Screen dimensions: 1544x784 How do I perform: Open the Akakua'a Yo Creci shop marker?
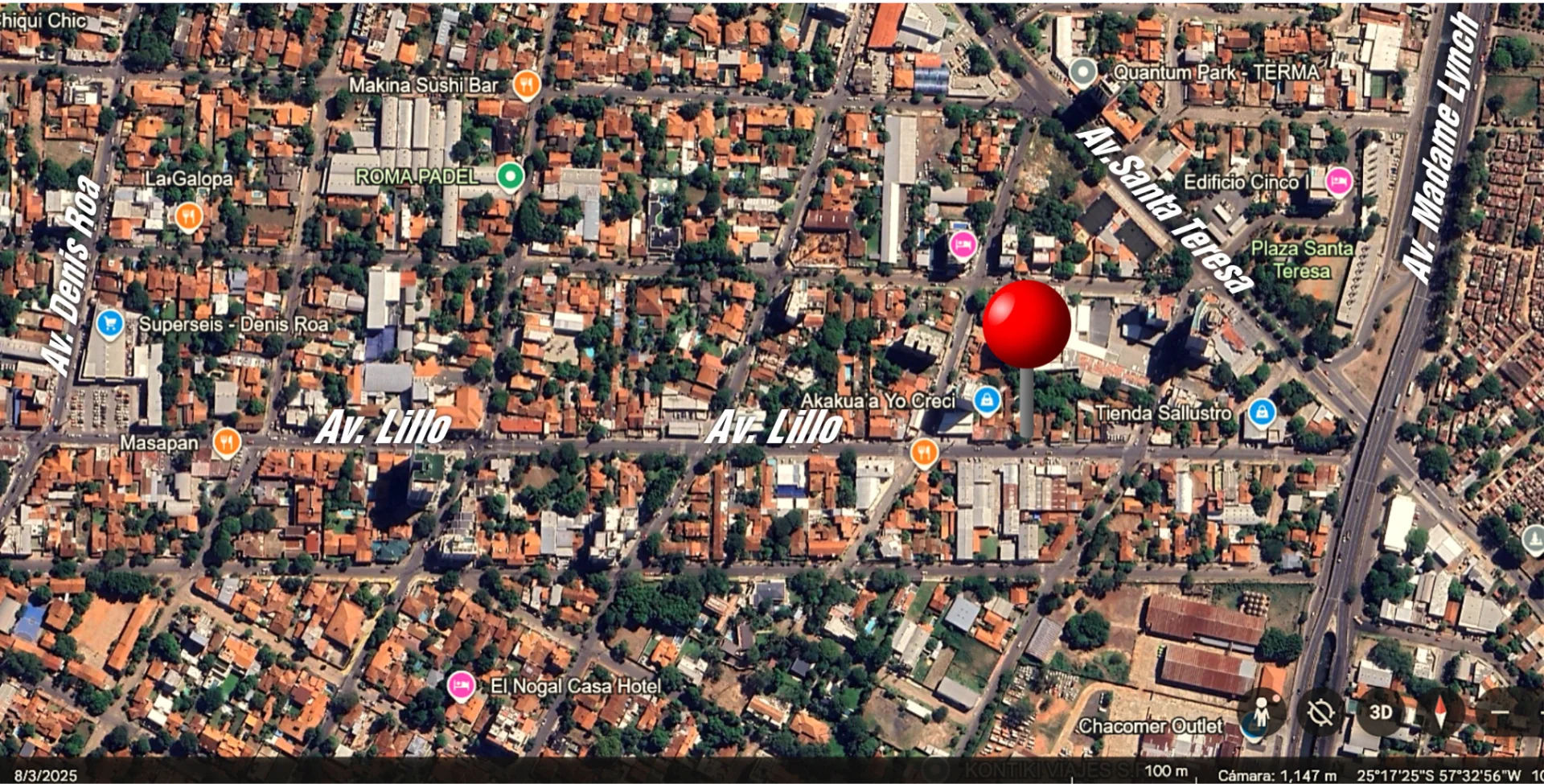coord(987,400)
